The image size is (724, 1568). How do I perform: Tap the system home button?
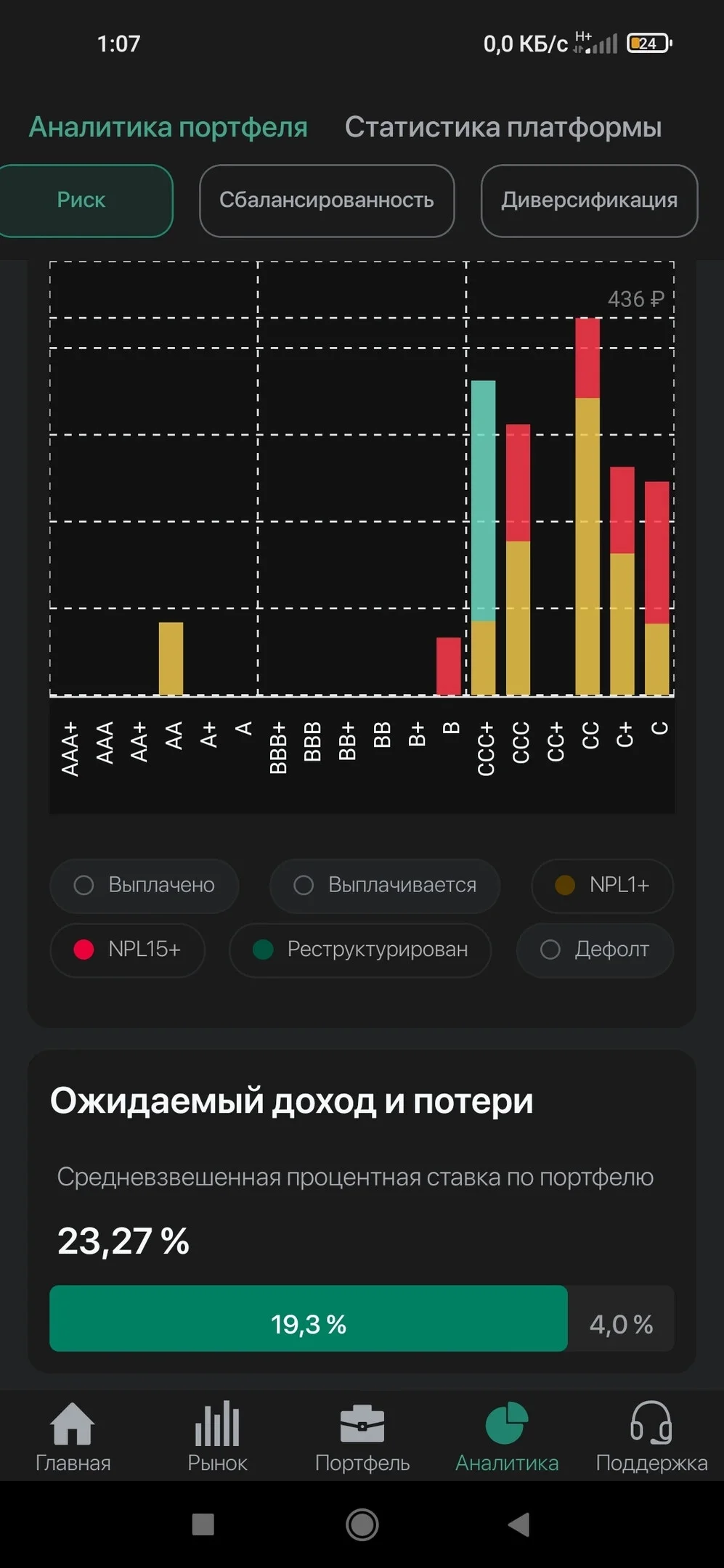(362, 1524)
